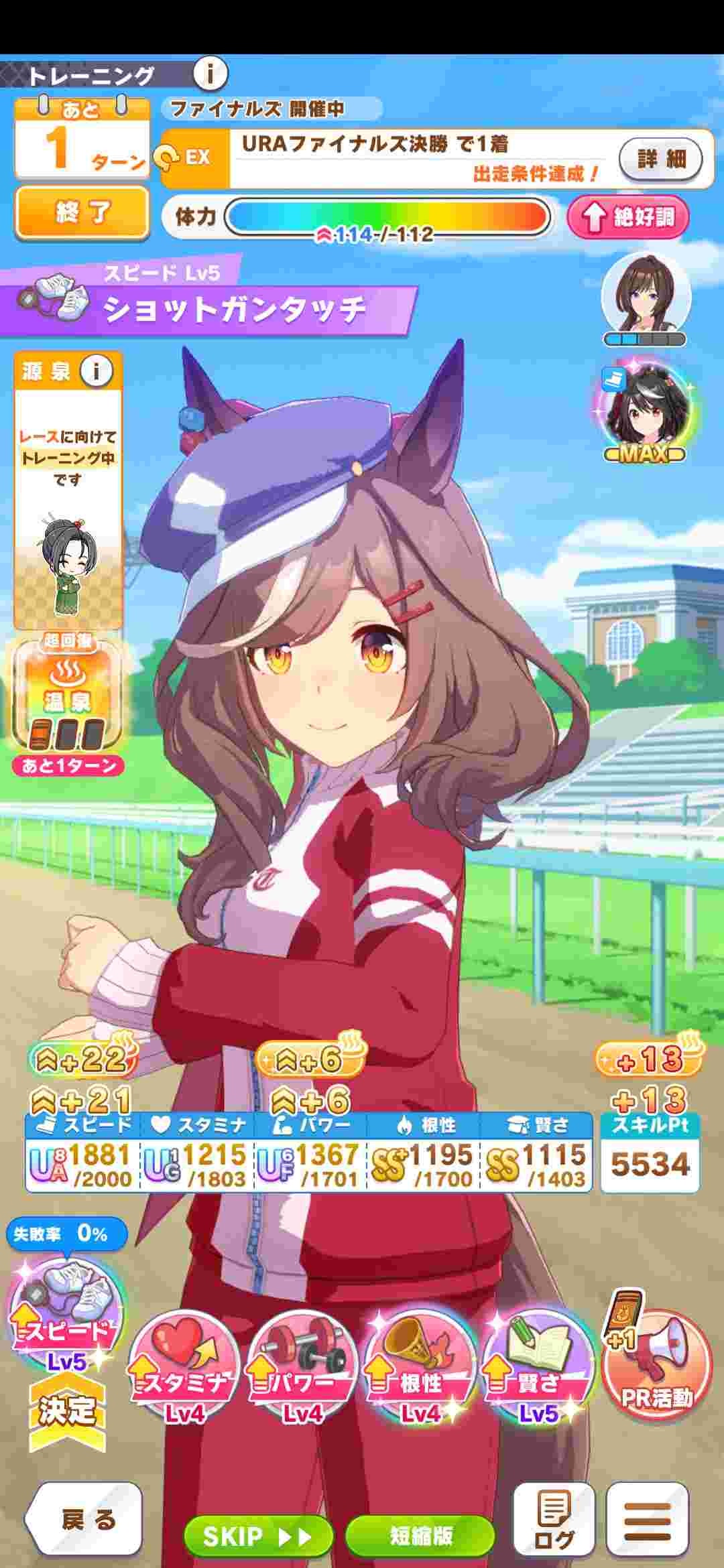This screenshot has height=1568, width=724.
Task: Open the hamburger menu
Action: pos(648,1519)
